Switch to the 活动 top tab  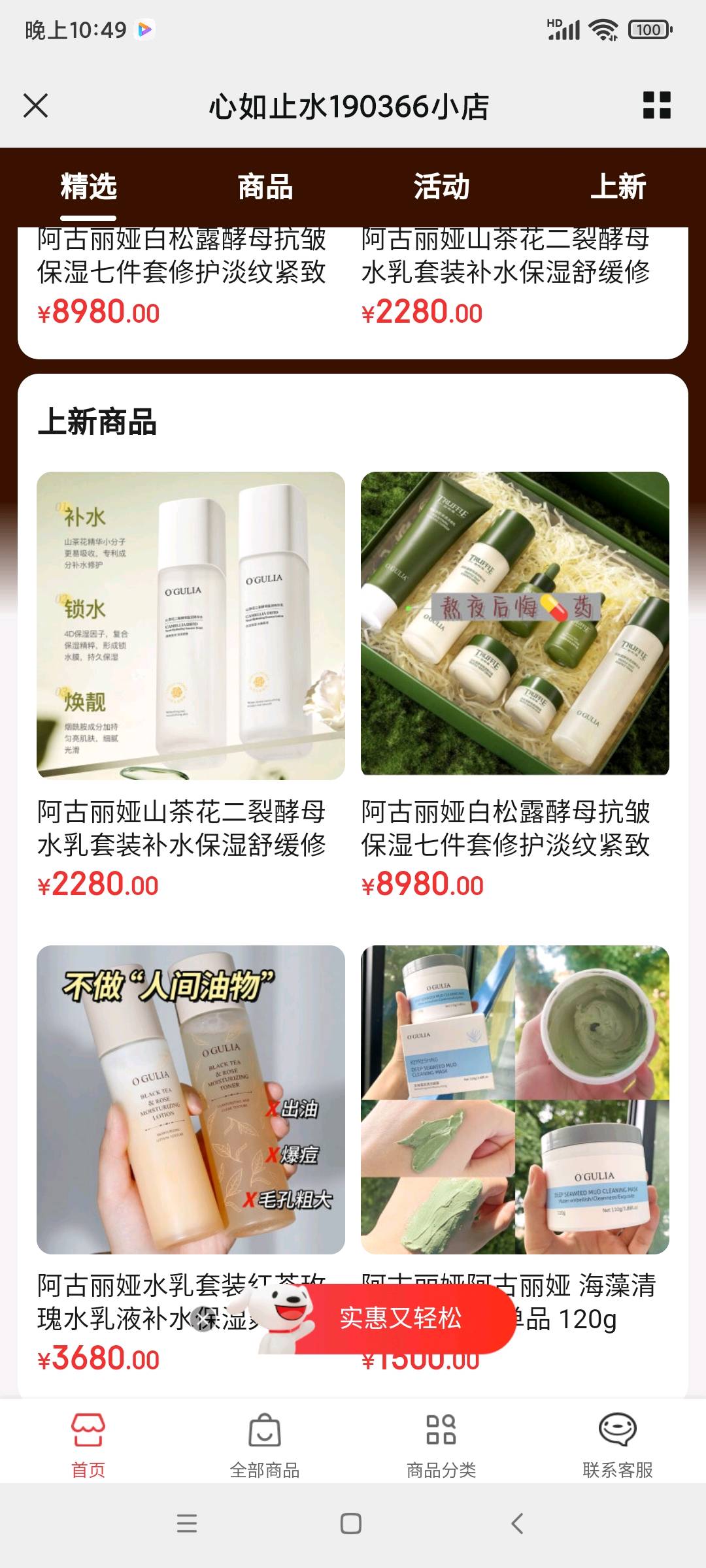(x=441, y=187)
